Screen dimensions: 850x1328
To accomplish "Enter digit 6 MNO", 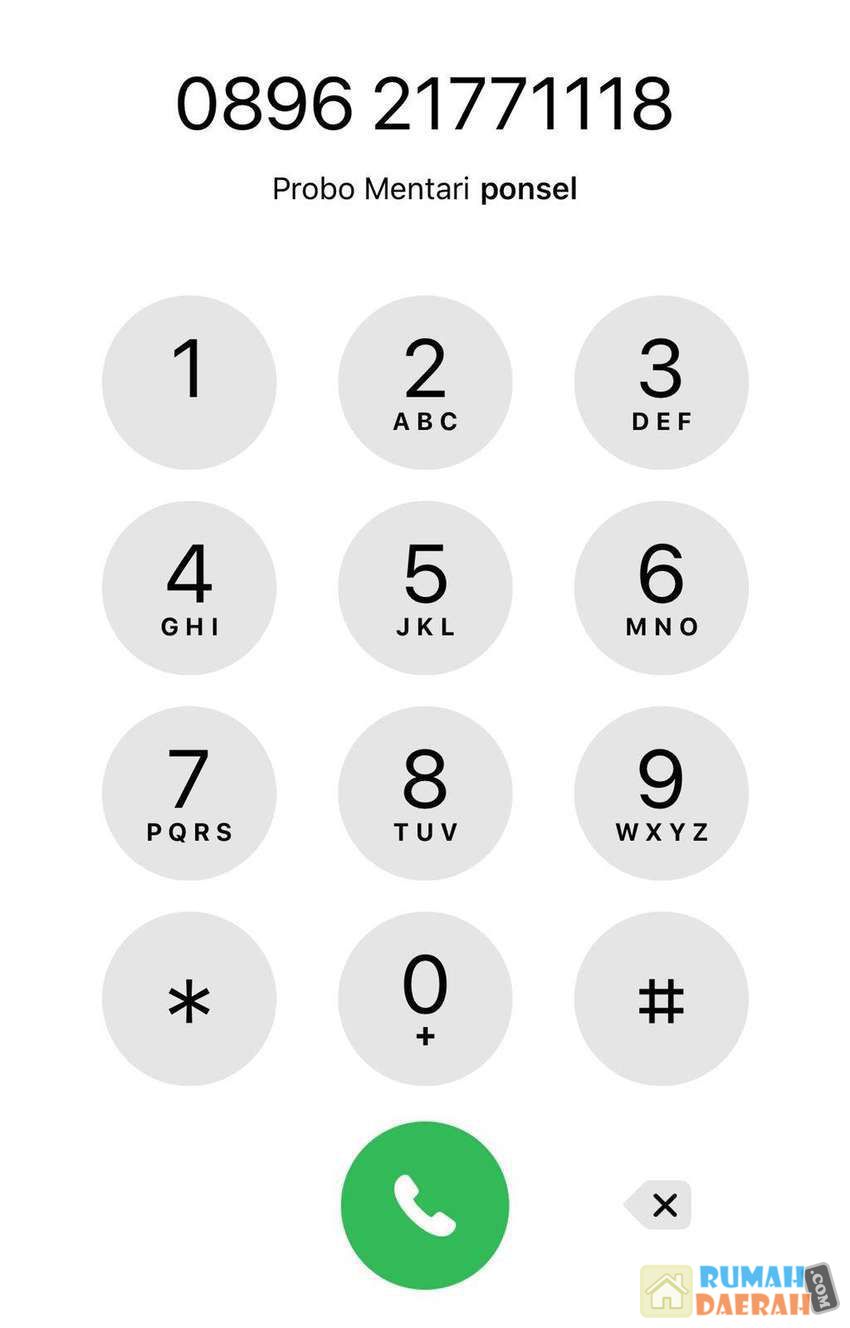I will pyautogui.click(x=661, y=588).
